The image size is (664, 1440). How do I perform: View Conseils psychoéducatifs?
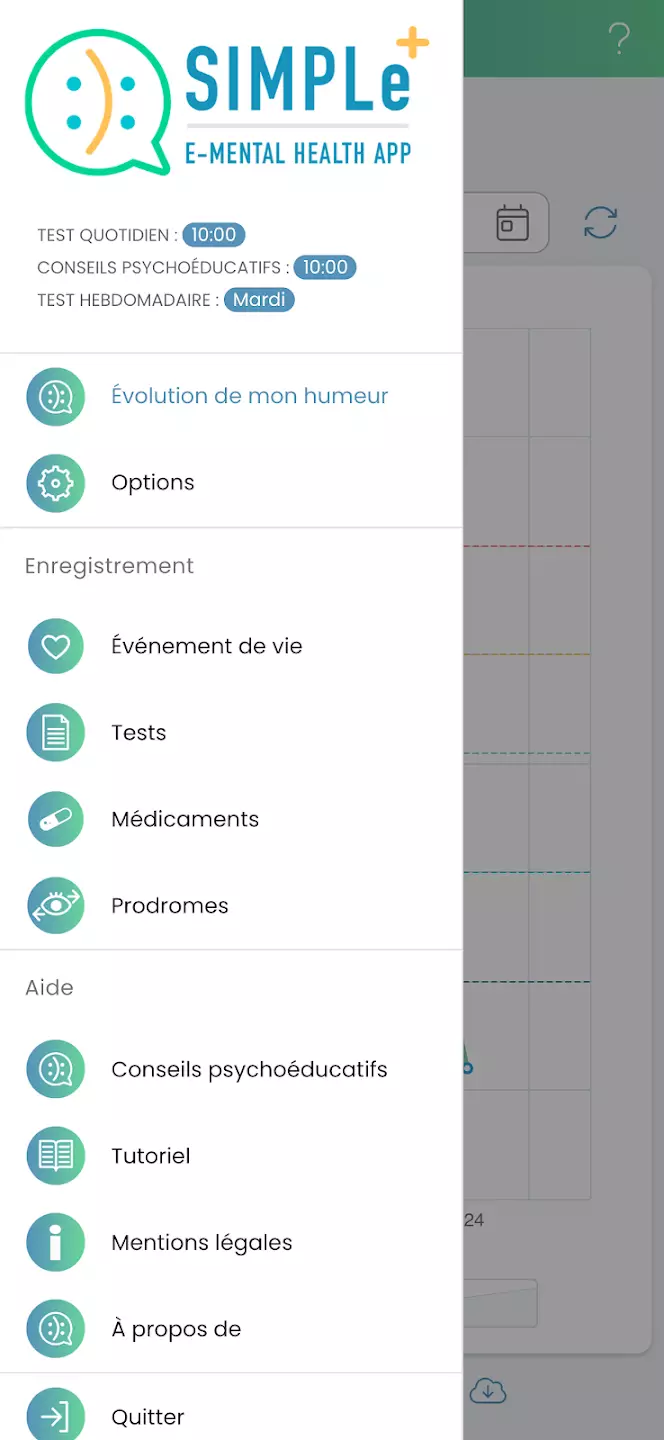249,1069
